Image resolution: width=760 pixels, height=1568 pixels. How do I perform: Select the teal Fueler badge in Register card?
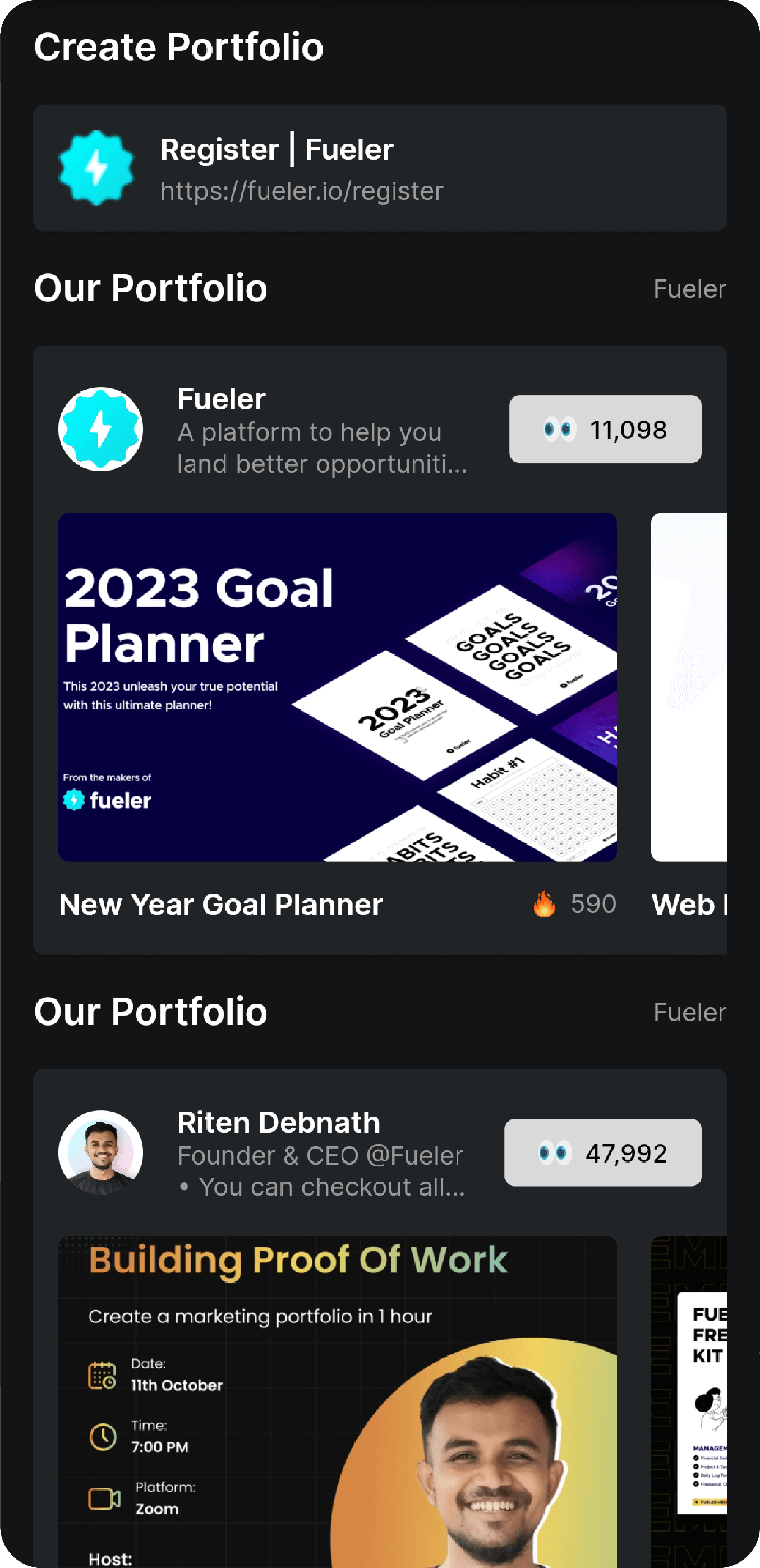(x=96, y=168)
